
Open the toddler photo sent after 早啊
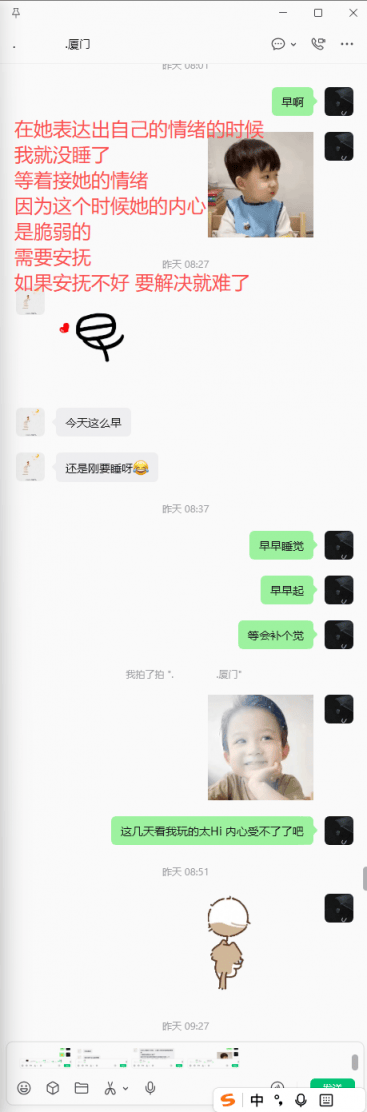click(x=261, y=185)
